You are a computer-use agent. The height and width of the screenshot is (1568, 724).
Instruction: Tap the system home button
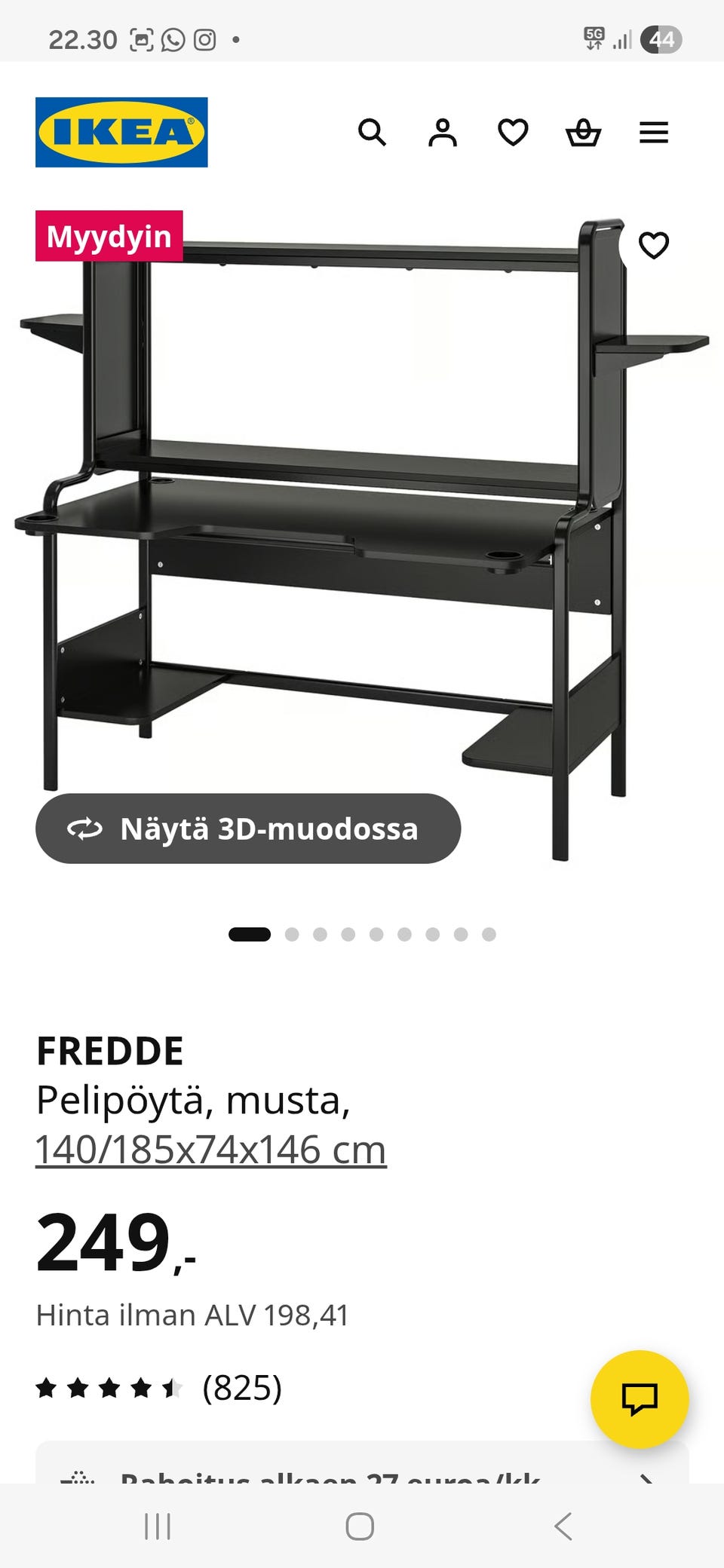pos(360,1527)
